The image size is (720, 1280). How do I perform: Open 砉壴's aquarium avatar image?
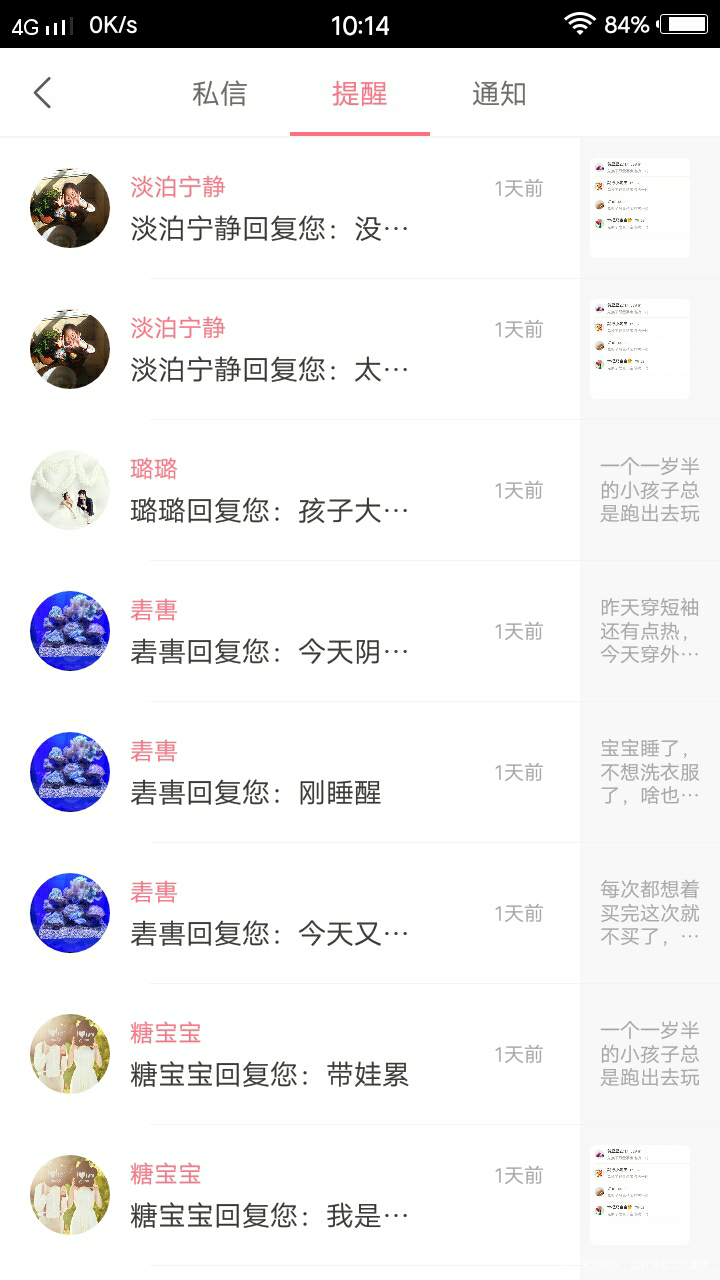point(68,630)
